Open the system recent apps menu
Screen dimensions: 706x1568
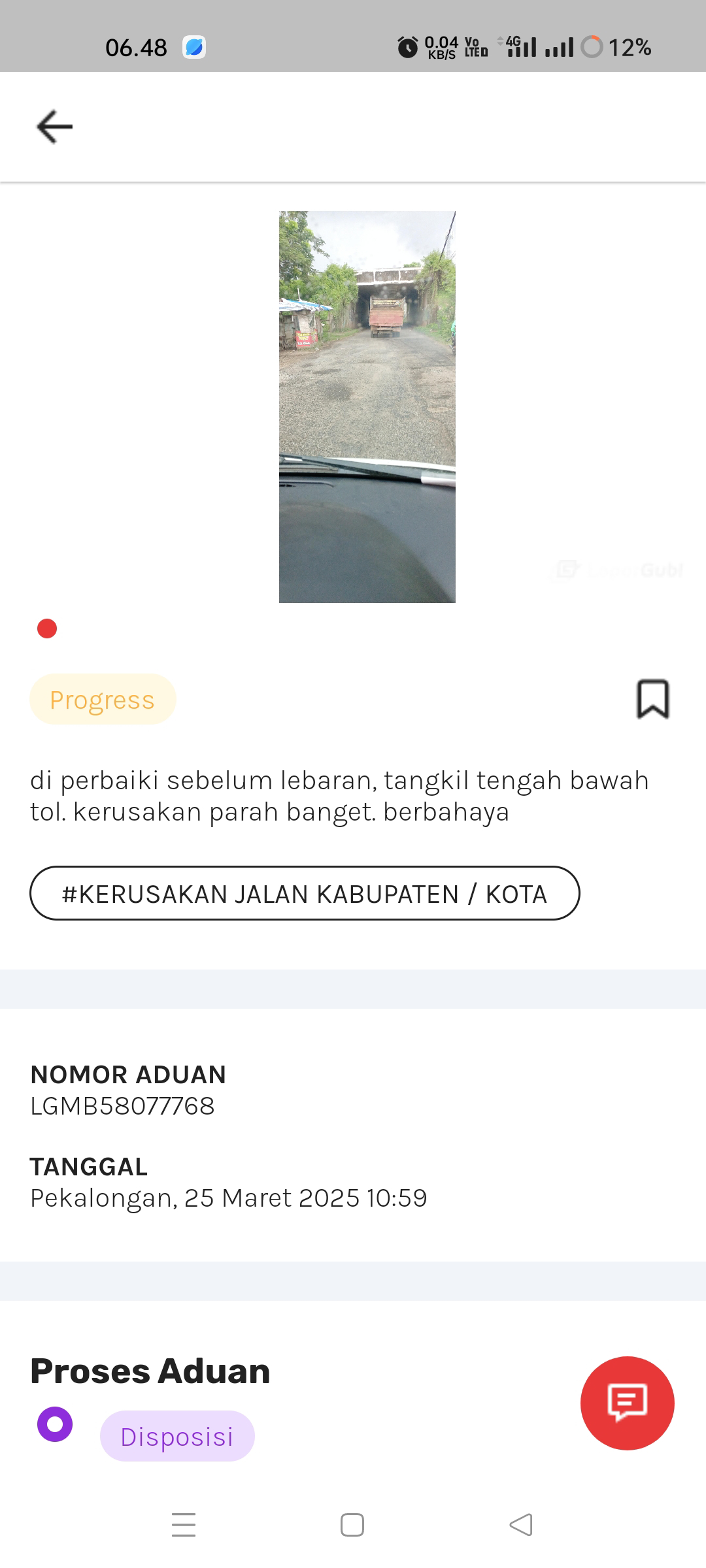click(x=184, y=1525)
